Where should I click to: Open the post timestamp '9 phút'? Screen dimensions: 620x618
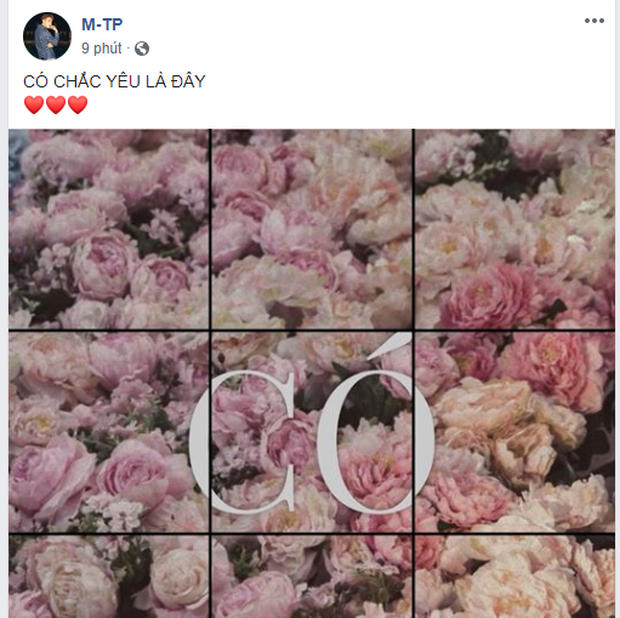(102, 48)
